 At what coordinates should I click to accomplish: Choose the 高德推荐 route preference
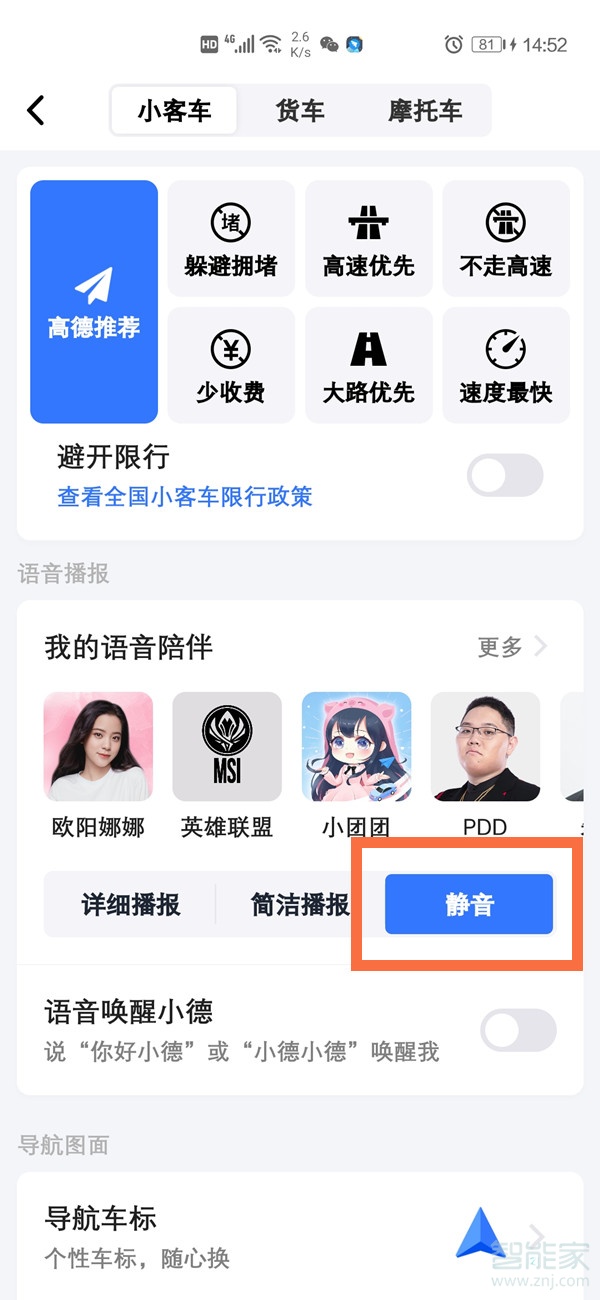click(94, 301)
